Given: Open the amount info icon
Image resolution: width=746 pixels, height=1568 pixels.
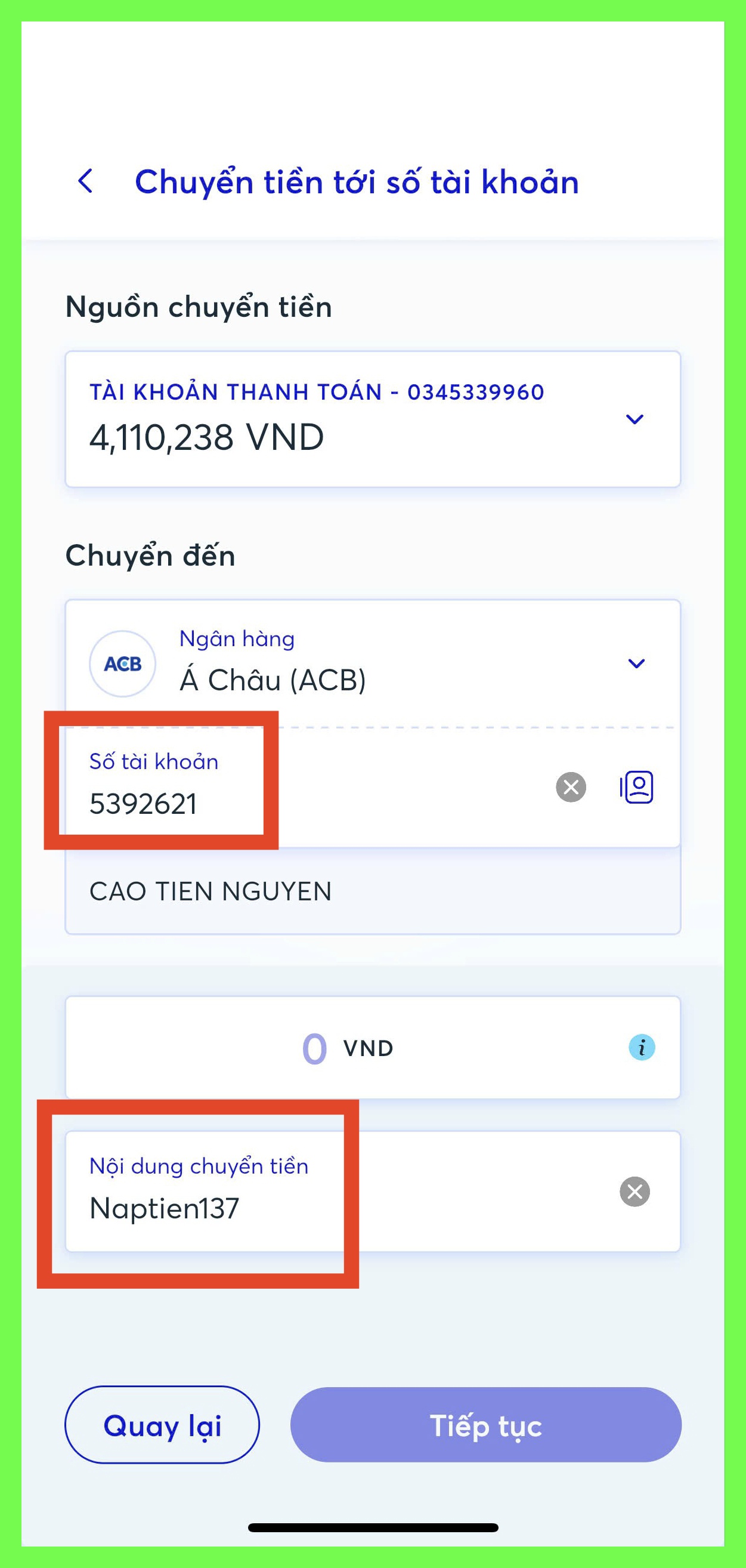Looking at the screenshot, I should pyautogui.click(x=641, y=1048).
